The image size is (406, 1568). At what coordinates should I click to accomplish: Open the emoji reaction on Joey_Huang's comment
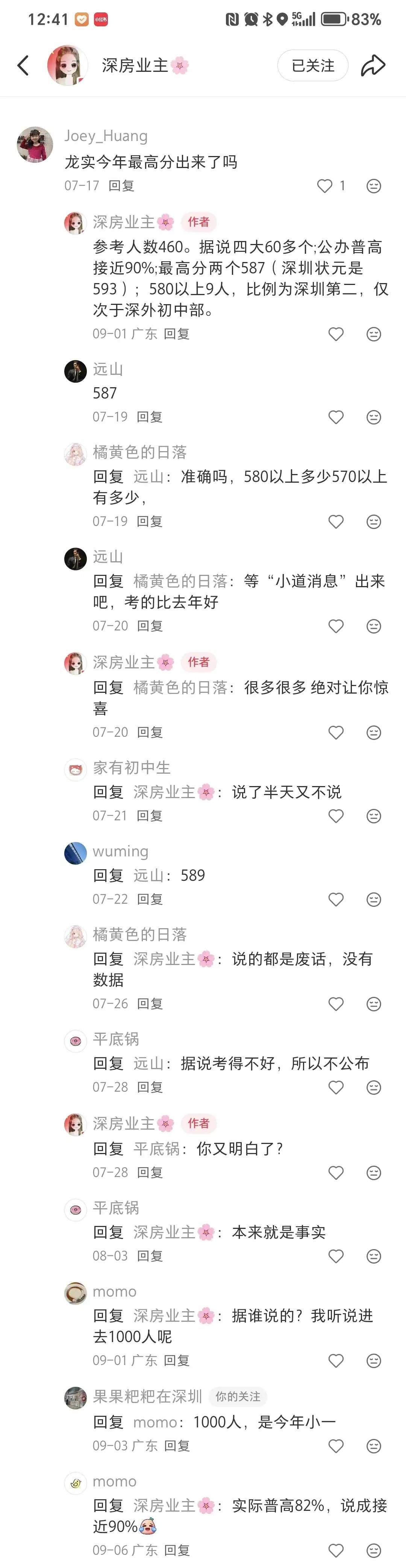[x=373, y=186]
